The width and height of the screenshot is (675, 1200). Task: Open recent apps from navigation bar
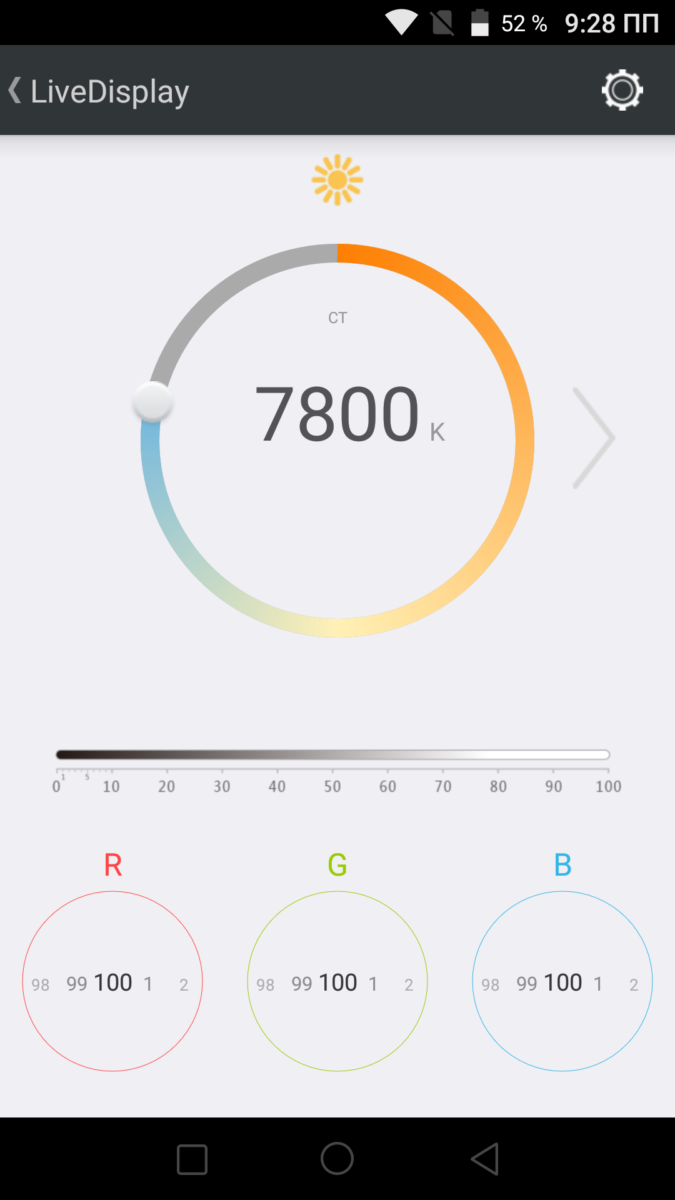click(192, 1159)
